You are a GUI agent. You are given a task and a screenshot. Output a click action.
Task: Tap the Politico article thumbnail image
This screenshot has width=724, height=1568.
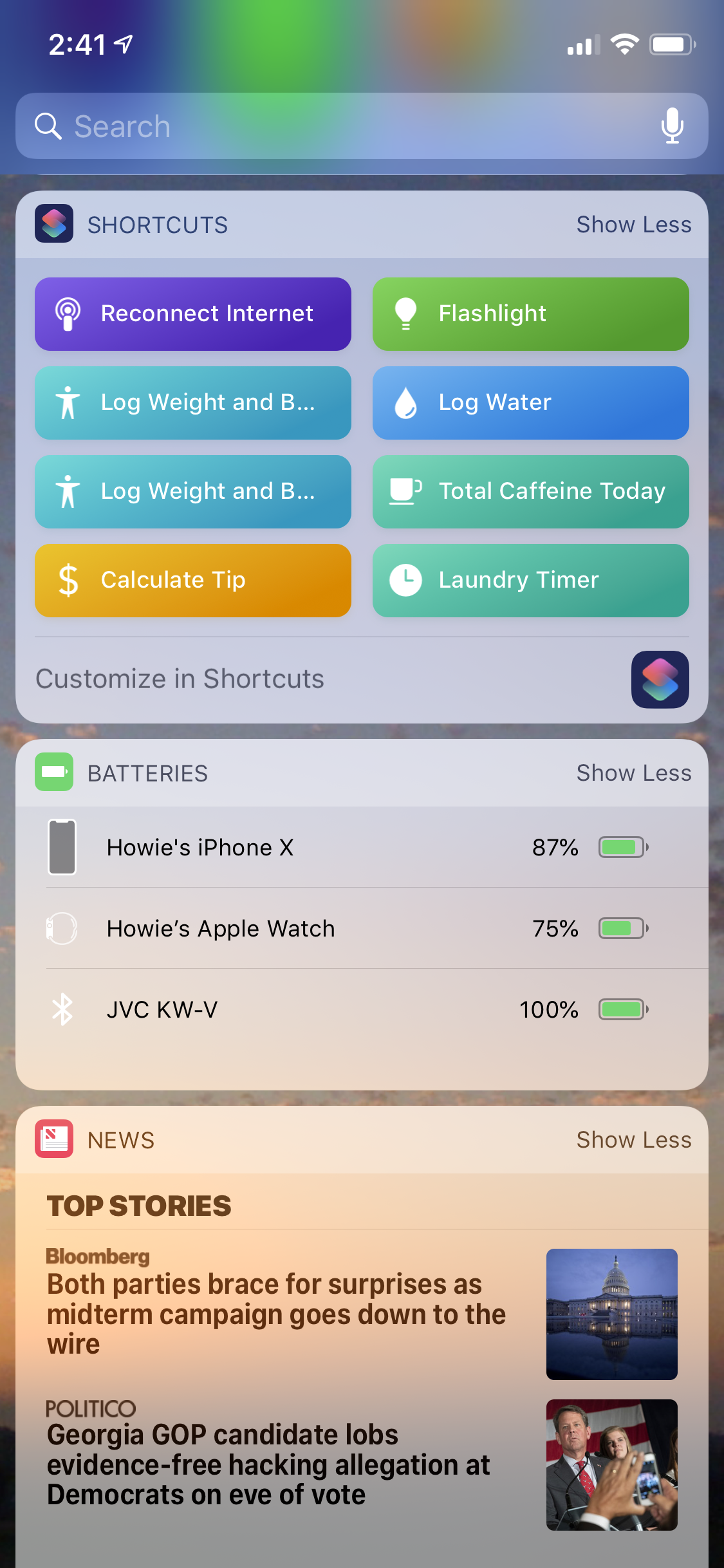coord(612,1468)
